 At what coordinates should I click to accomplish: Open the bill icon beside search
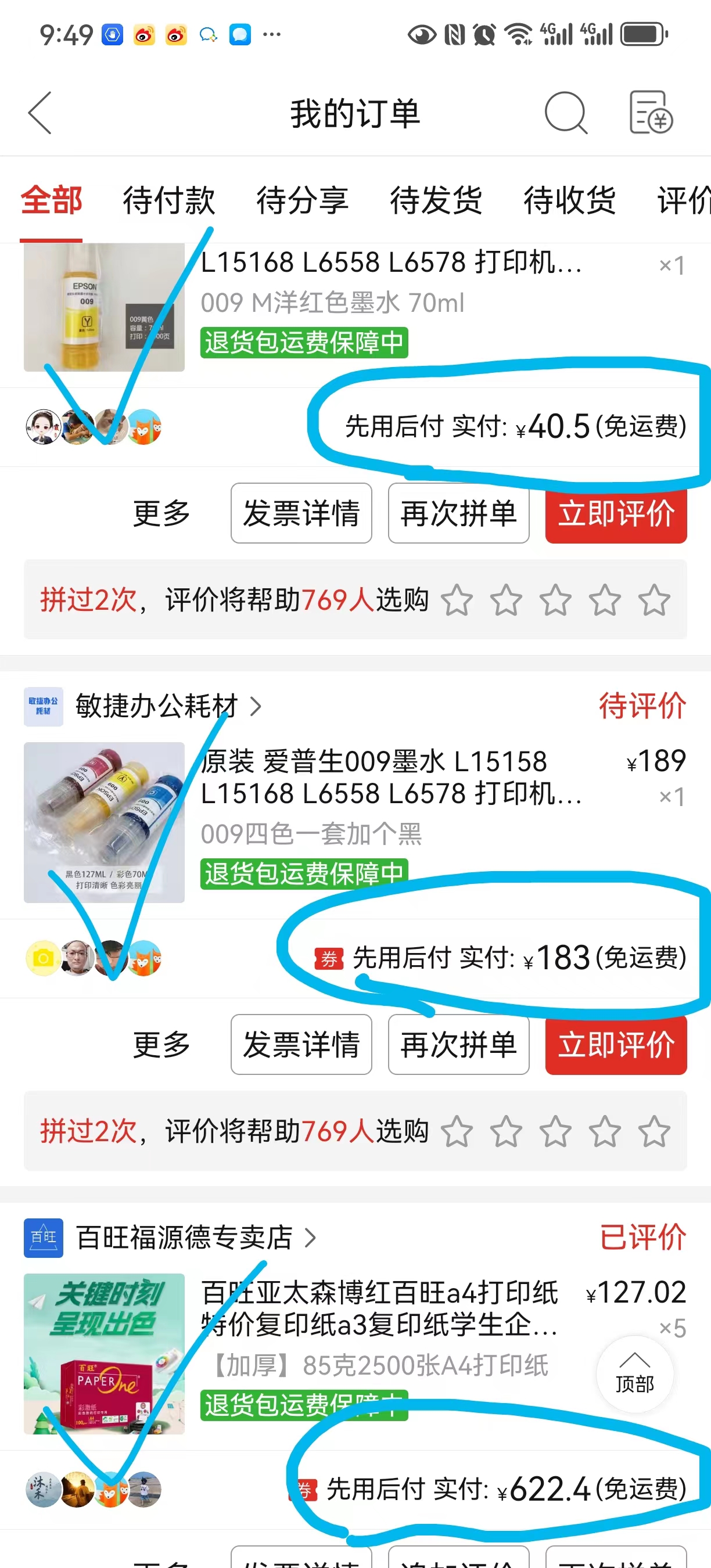pyautogui.click(x=650, y=113)
